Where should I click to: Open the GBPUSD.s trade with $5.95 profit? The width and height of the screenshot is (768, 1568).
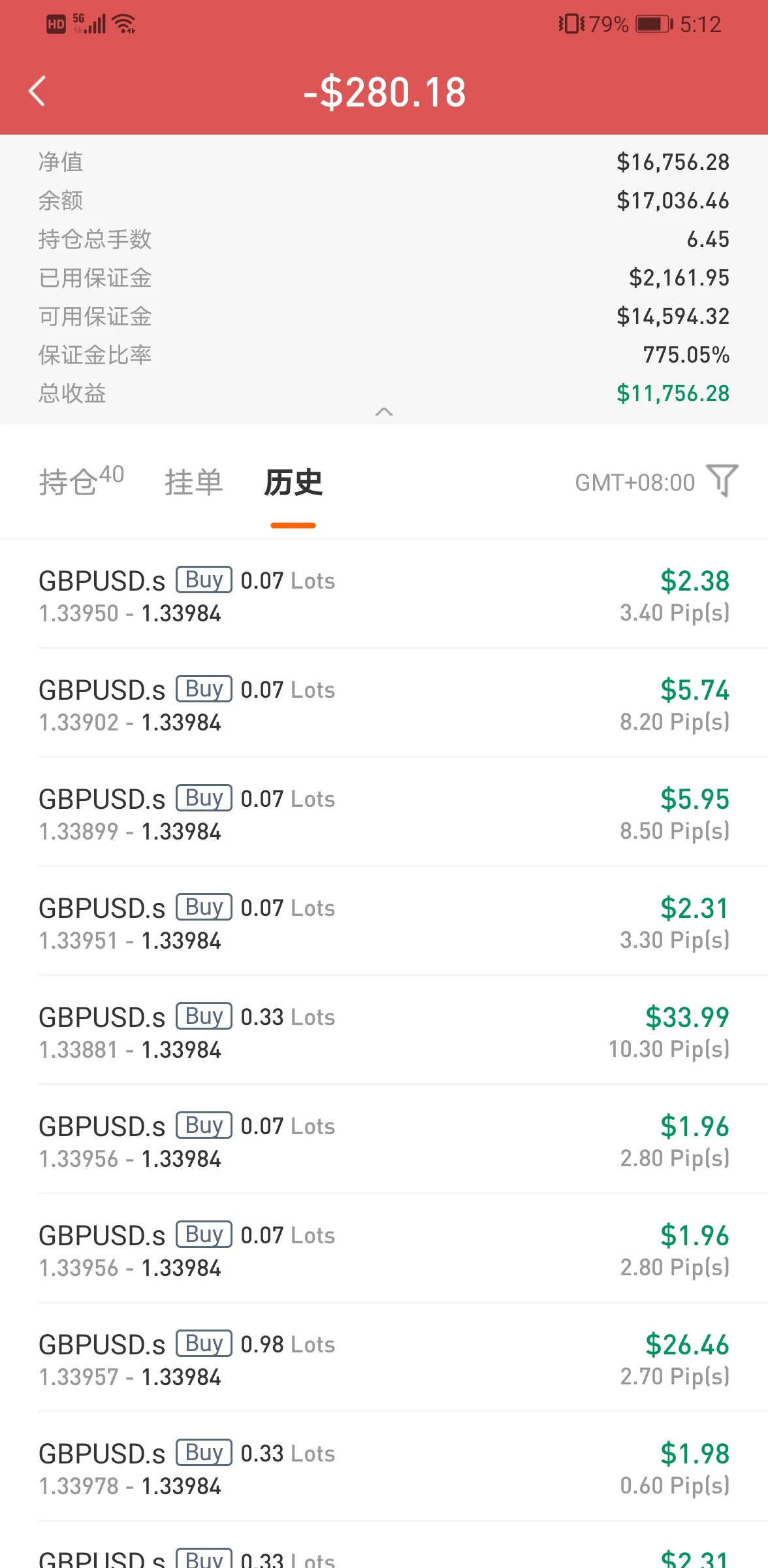(384, 813)
